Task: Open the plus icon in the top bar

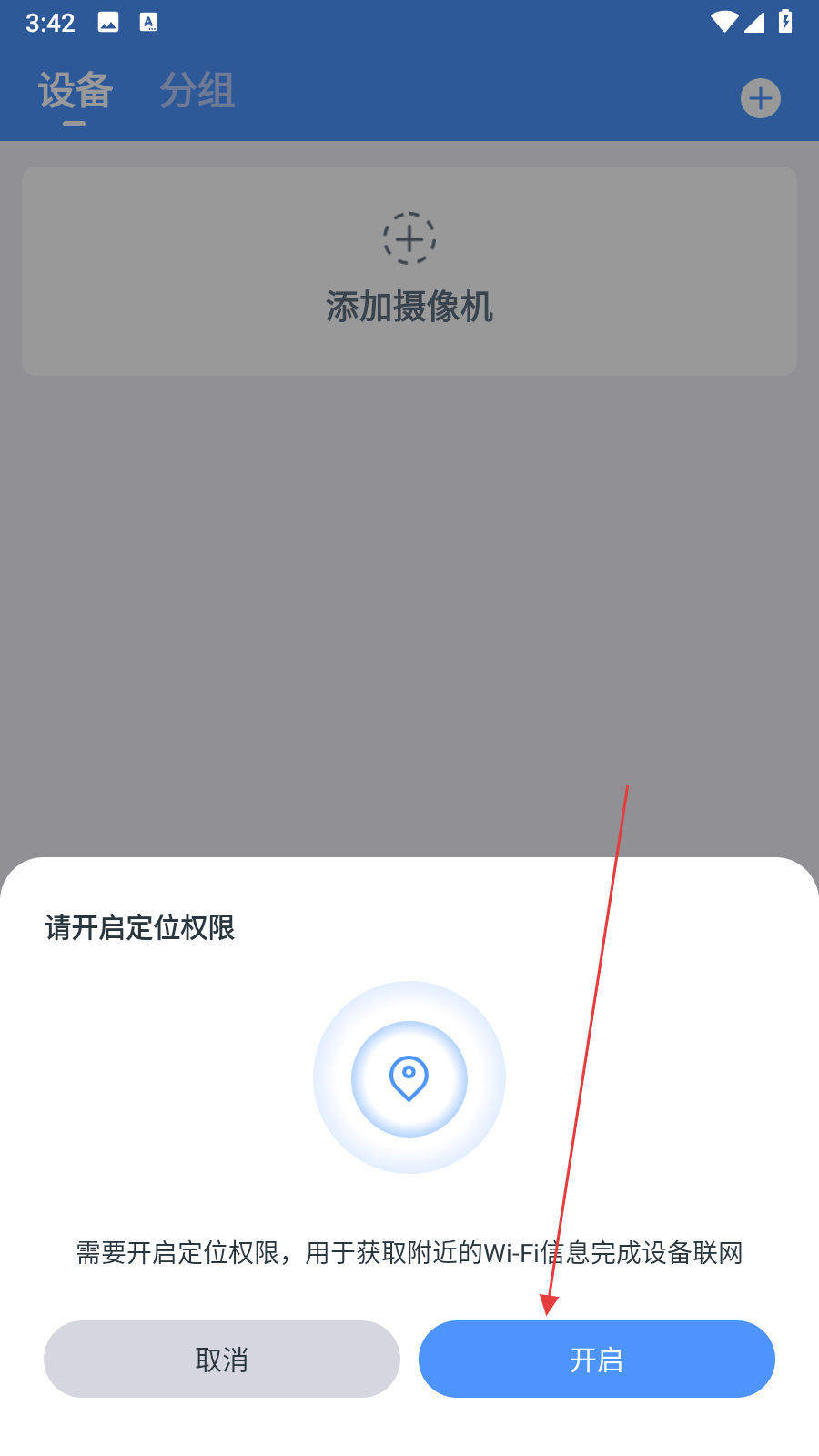Action: click(x=760, y=98)
